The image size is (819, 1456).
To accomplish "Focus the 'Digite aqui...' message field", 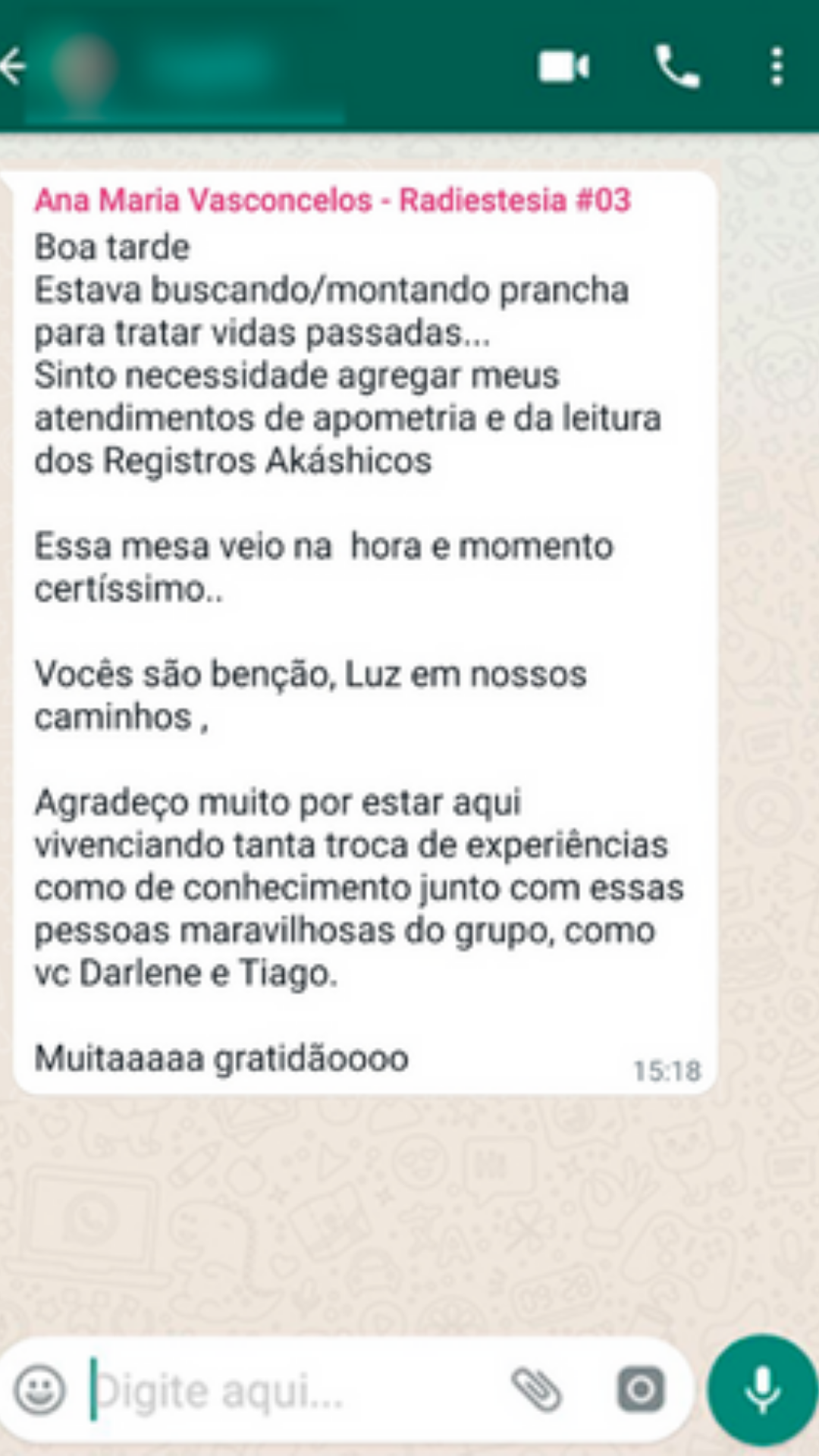I will pyautogui.click(x=288, y=1391).
